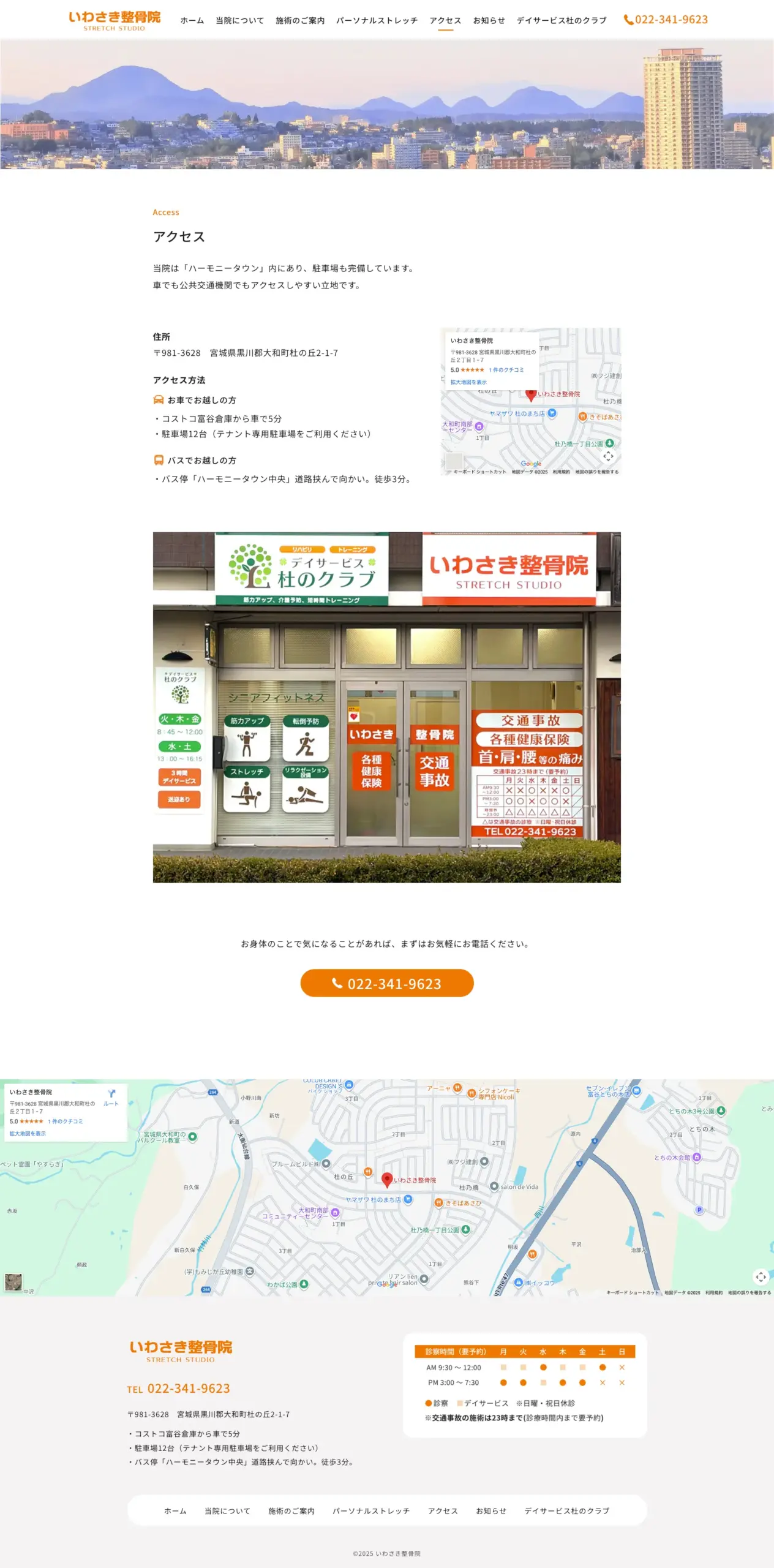Go to 当院について in the header menu
Viewport: 774px width, 1568px height.
pos(239,20)
